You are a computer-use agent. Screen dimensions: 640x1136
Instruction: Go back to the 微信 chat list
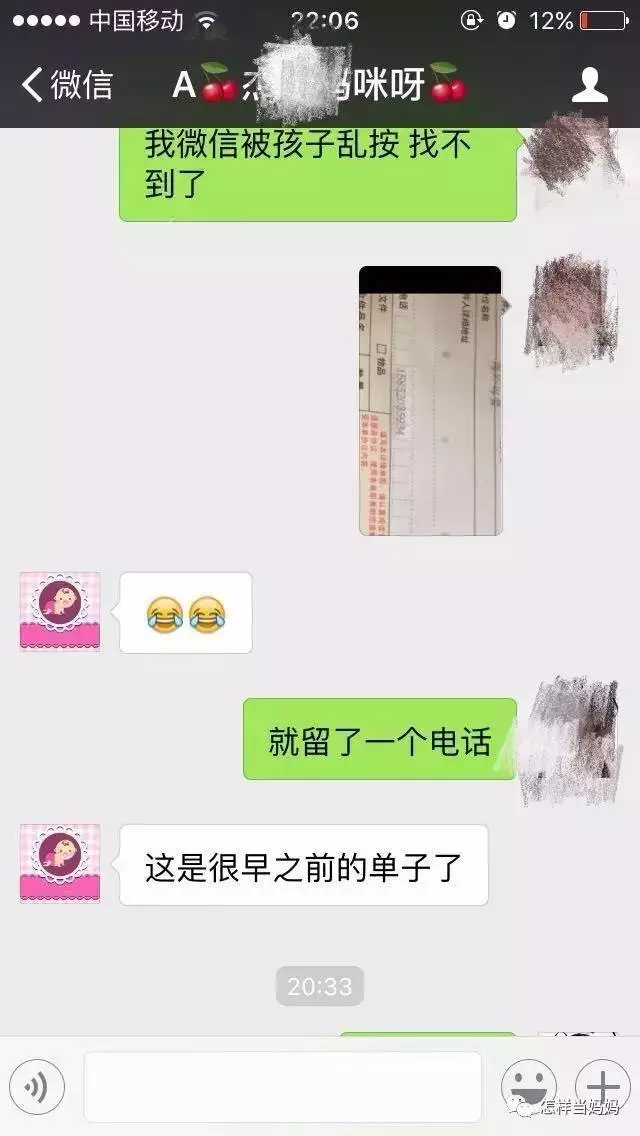point(66,85)
